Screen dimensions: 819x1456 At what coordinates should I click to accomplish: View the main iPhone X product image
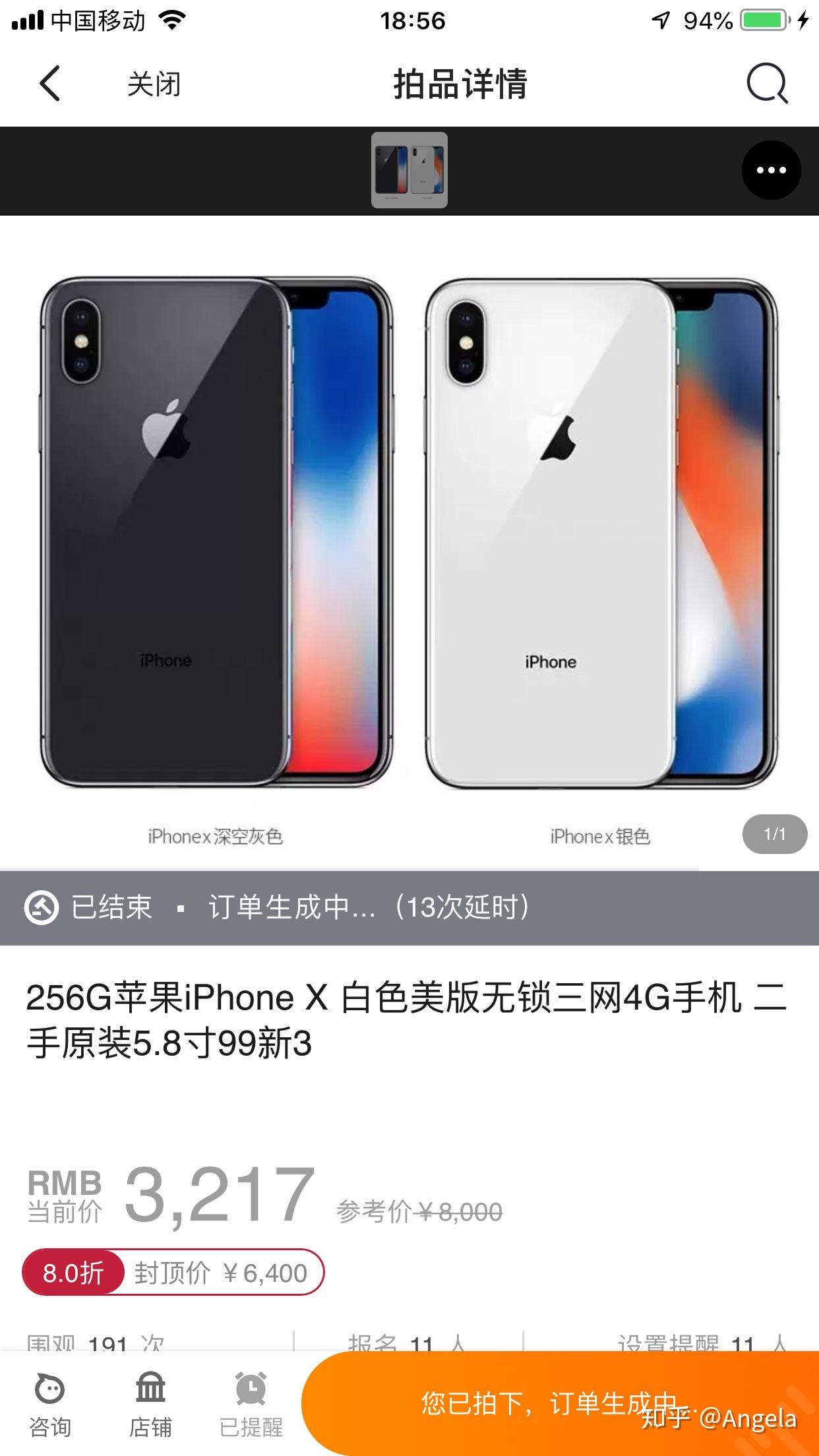(x=409, y=534)
